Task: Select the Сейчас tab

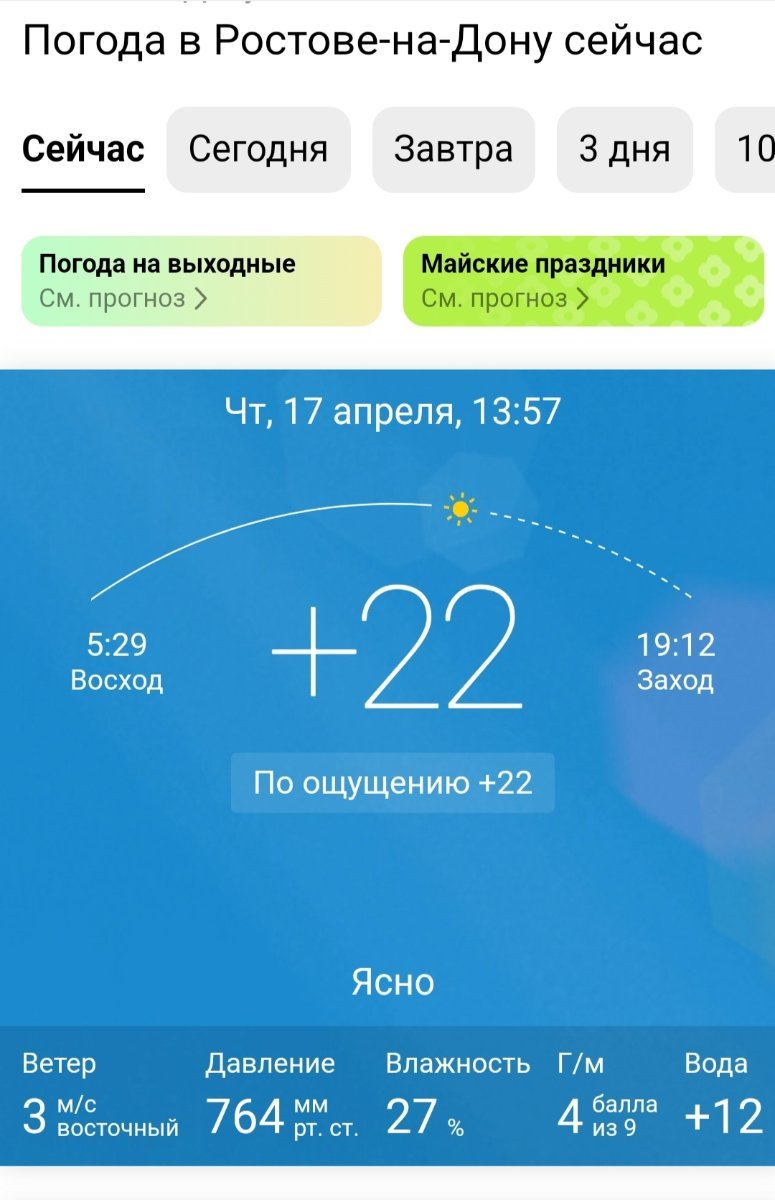Action: [83, 150]
